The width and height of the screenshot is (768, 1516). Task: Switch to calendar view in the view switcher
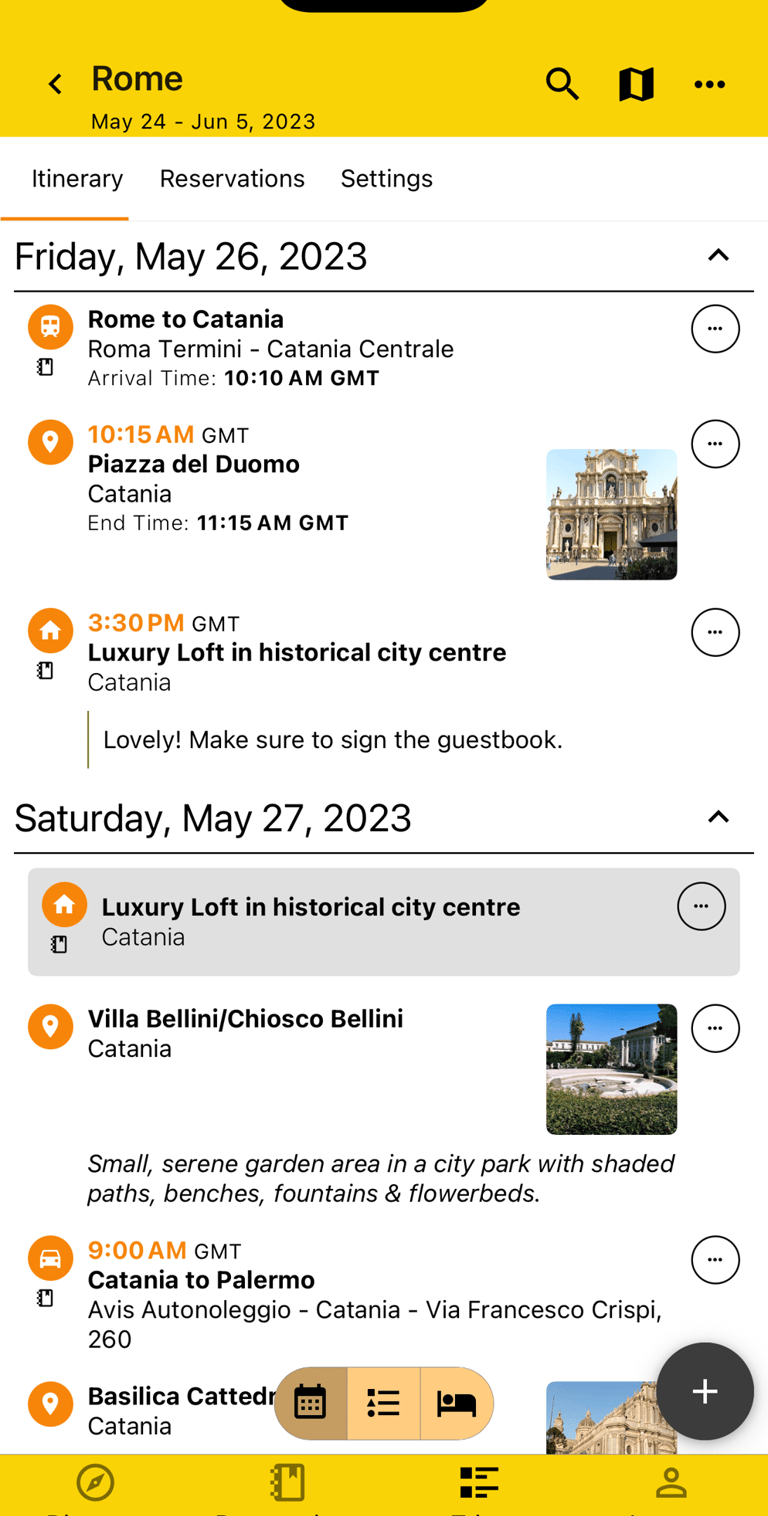tap(311, 1402)
